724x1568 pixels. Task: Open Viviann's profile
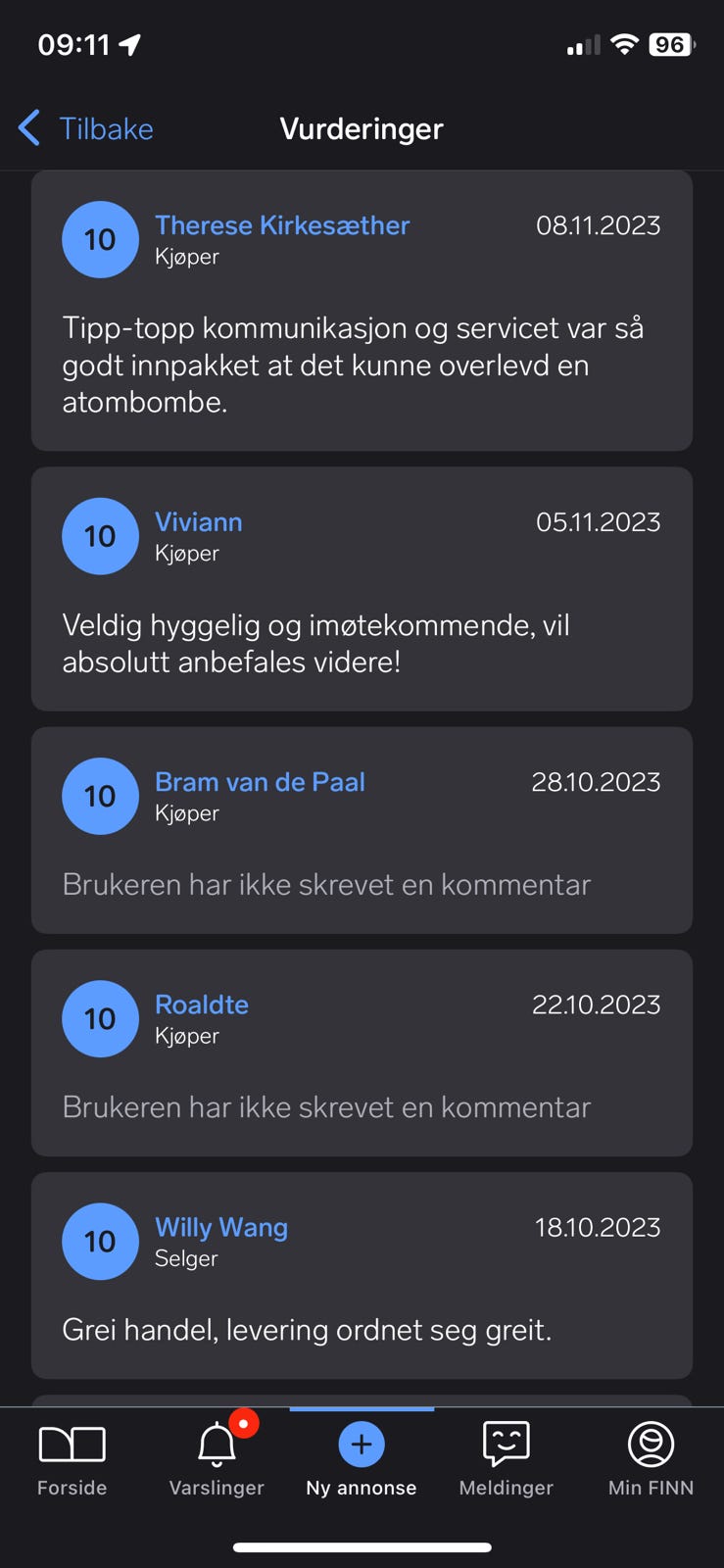[199, 522]
